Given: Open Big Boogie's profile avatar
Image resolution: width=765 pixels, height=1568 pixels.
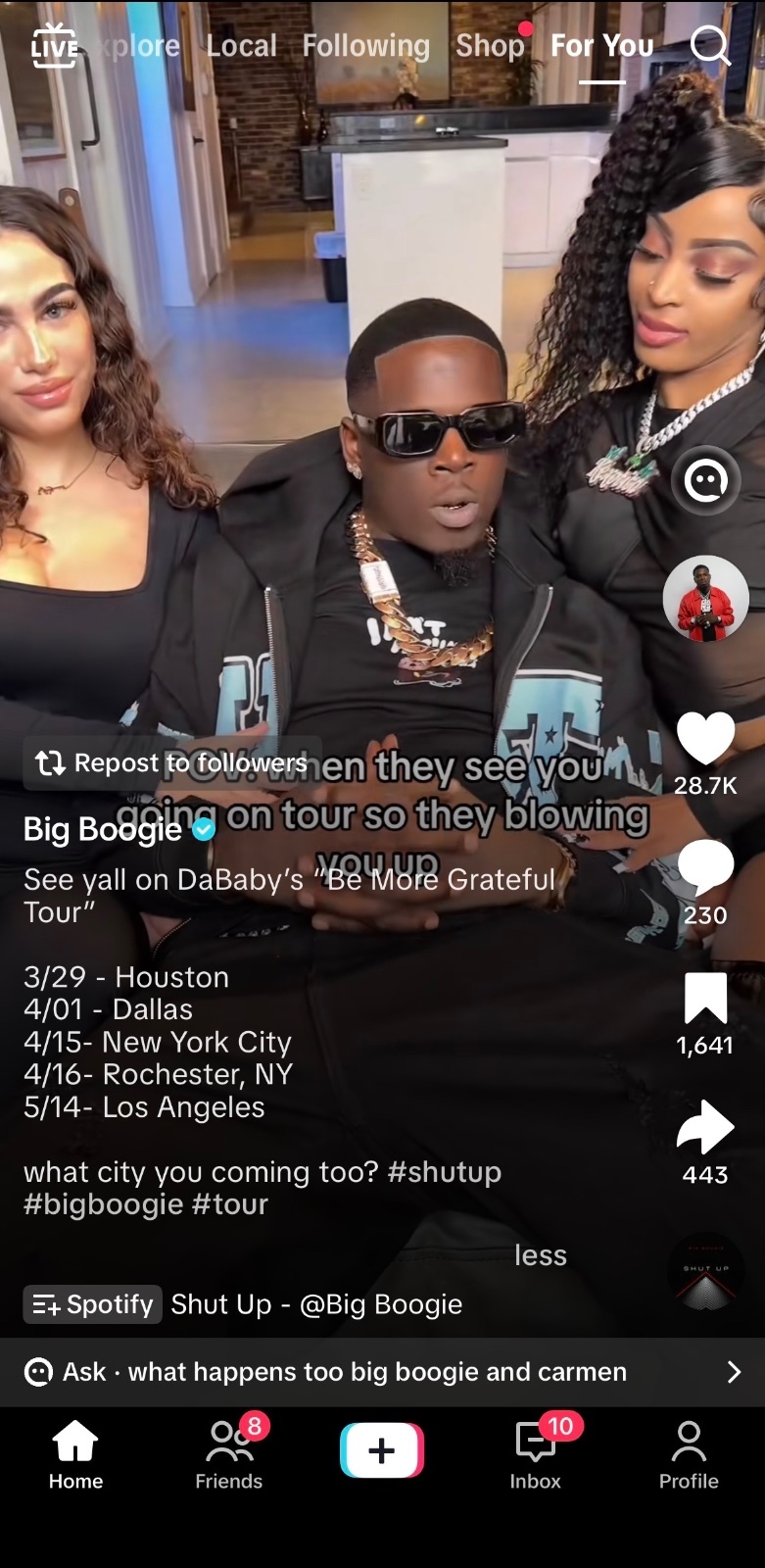Looking at the screenshot, I should [x=705, y=599].
